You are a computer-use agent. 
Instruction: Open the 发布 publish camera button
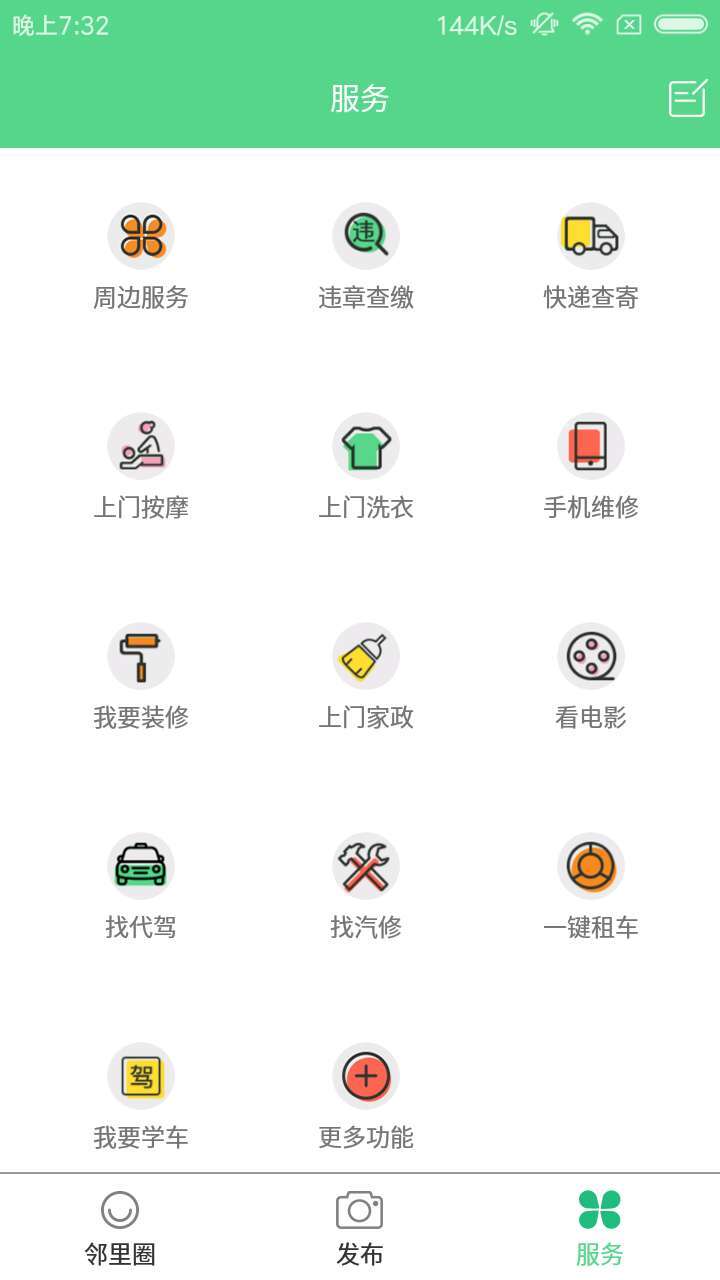click(360, 1223)
